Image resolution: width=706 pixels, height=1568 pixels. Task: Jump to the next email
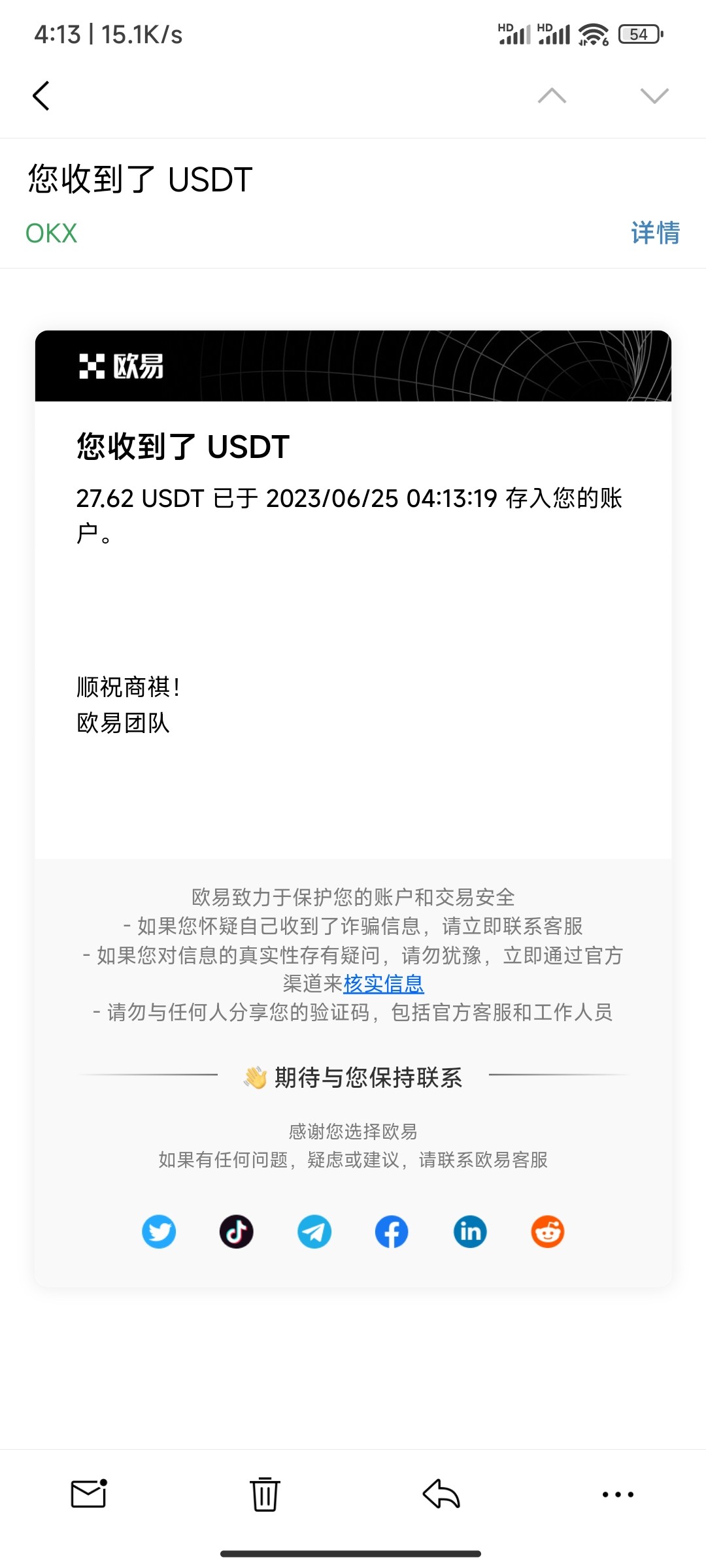[x=654, y=96]
